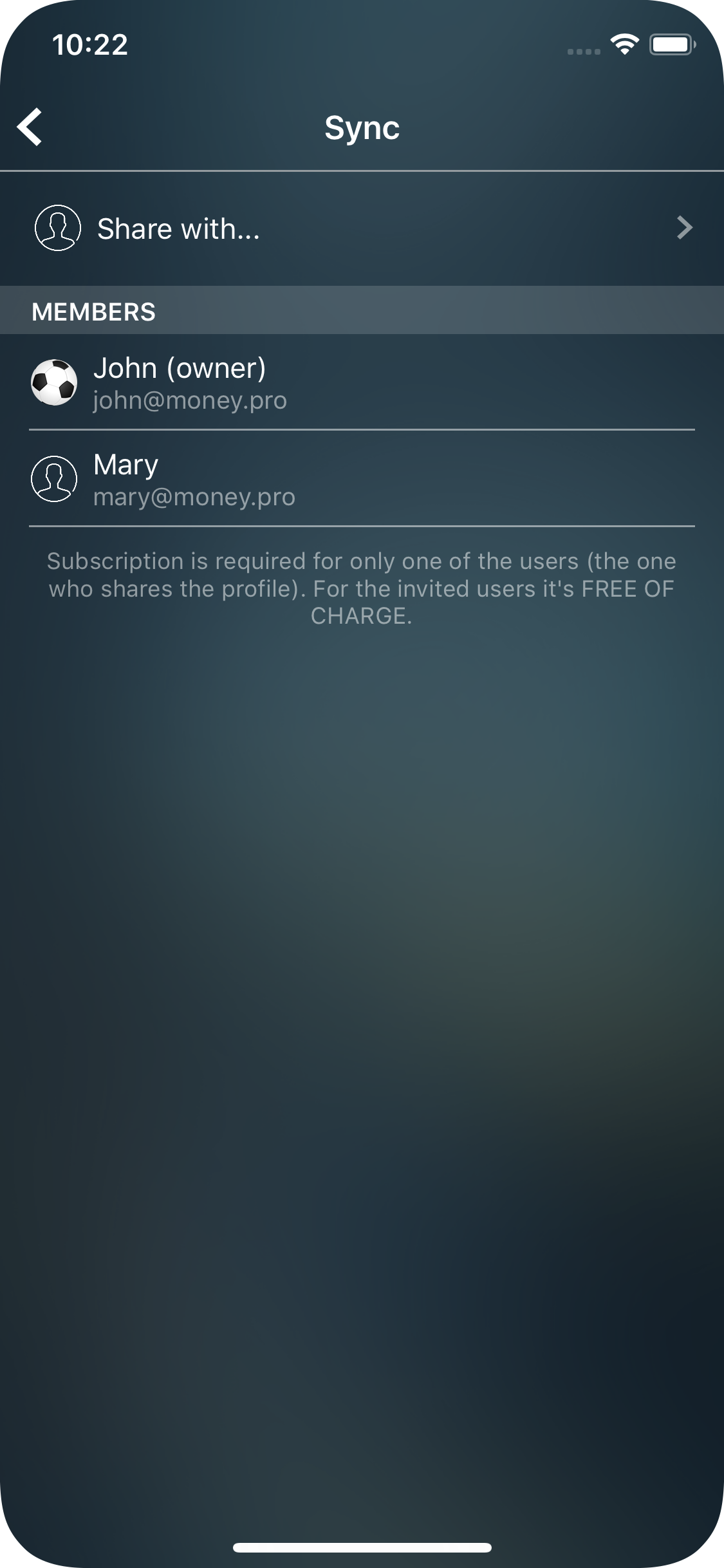
Task: Go back from Sync screen
Action: tap(30, 127)
